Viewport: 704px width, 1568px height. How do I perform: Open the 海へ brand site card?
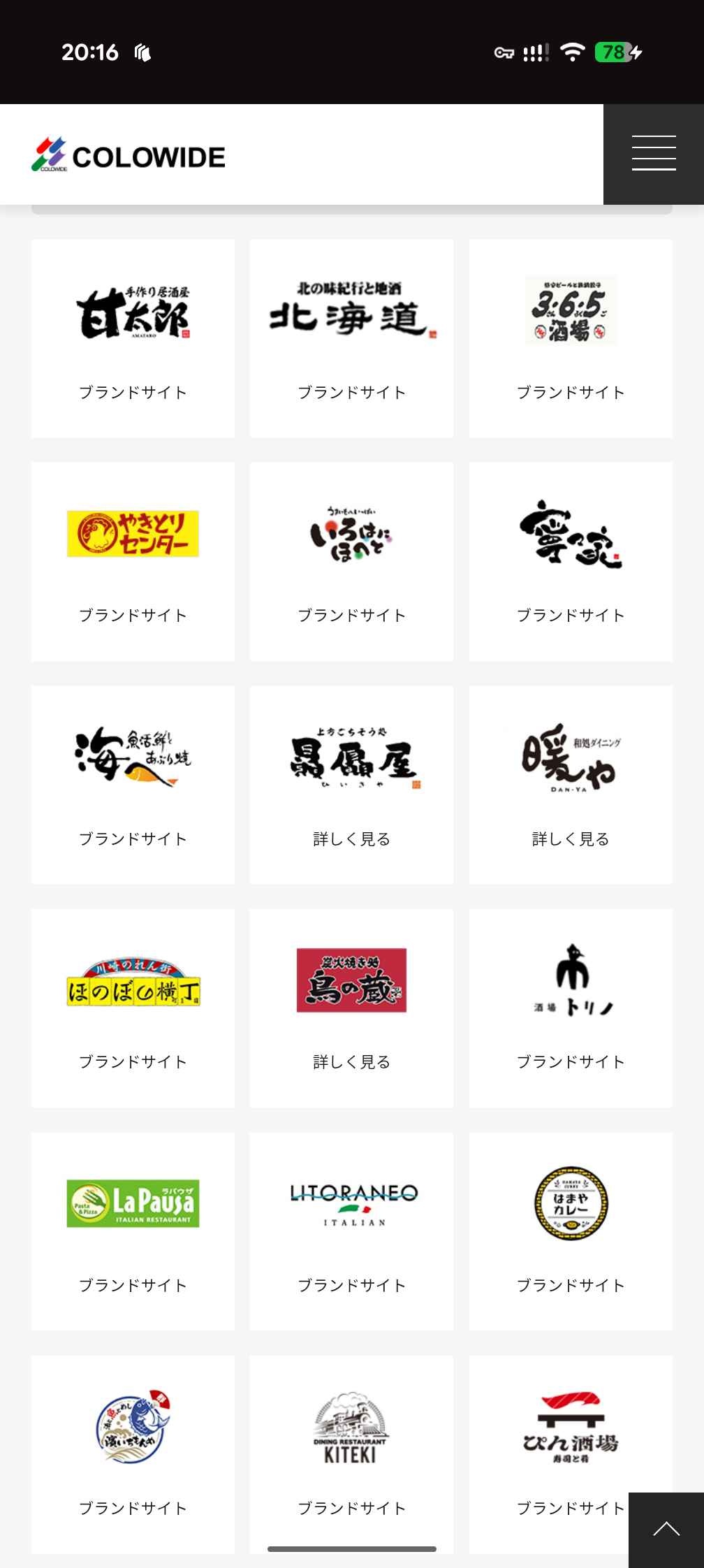point(133,784)
